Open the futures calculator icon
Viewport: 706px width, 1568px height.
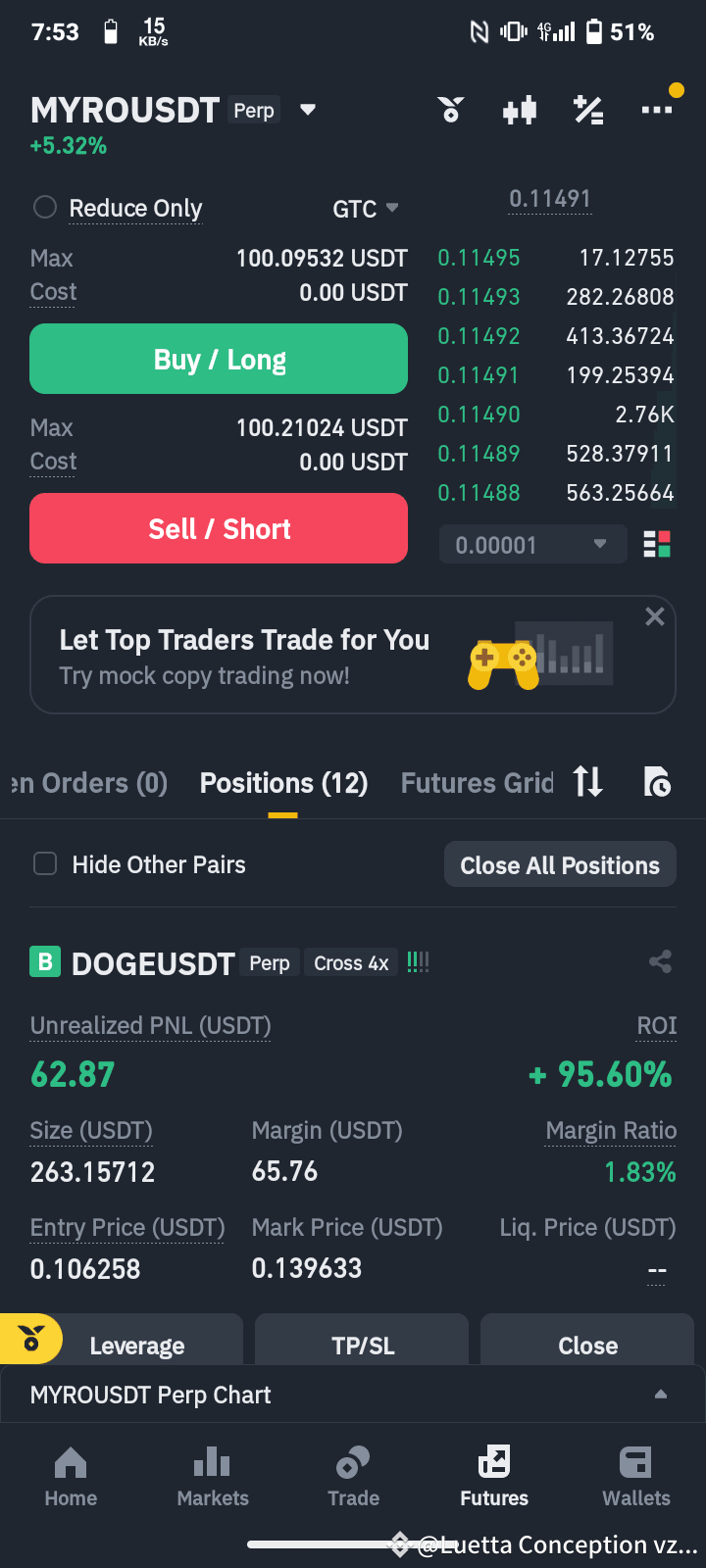pos(587,110)
